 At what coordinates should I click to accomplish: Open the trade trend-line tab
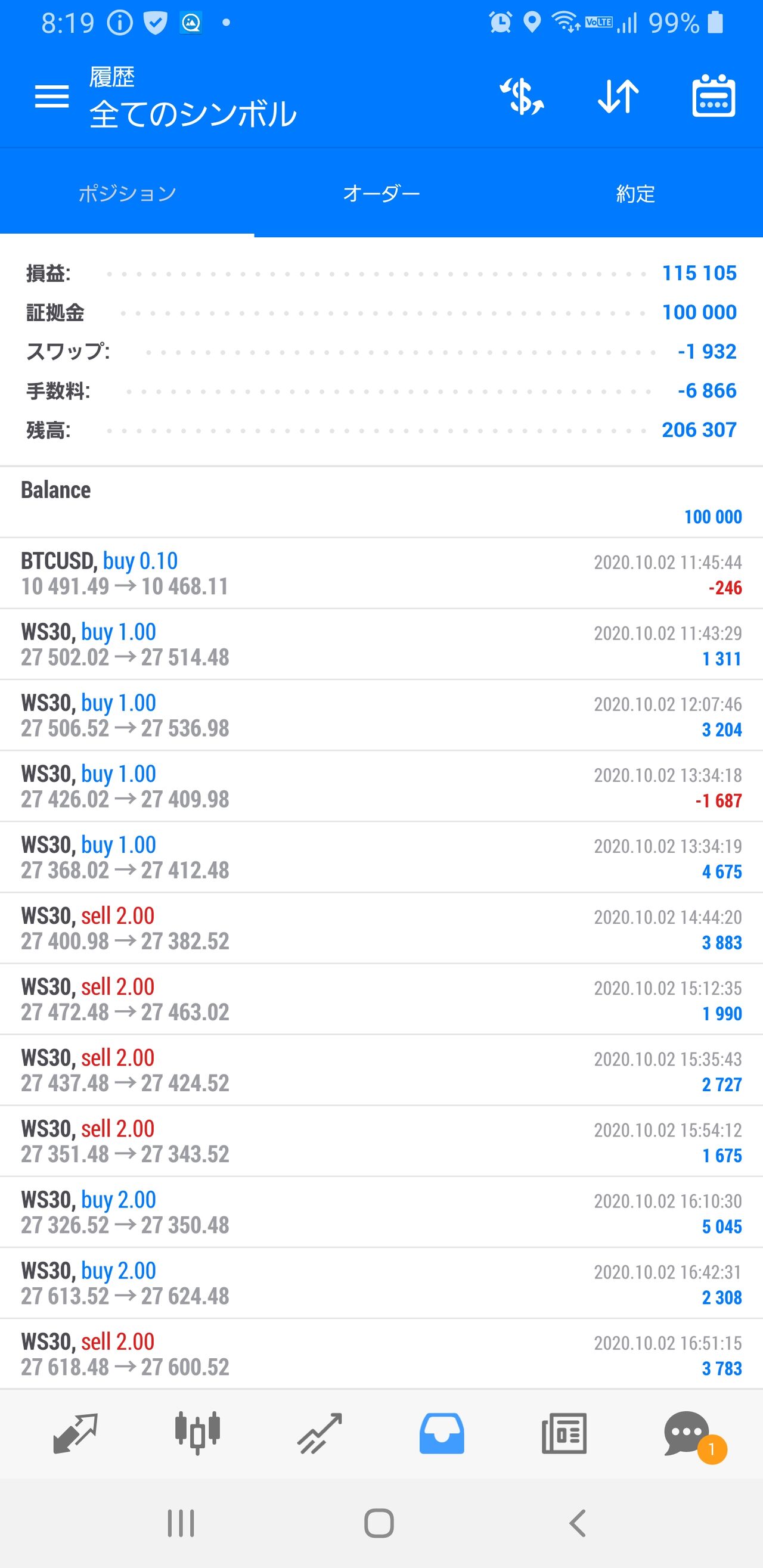(320, 1433)
